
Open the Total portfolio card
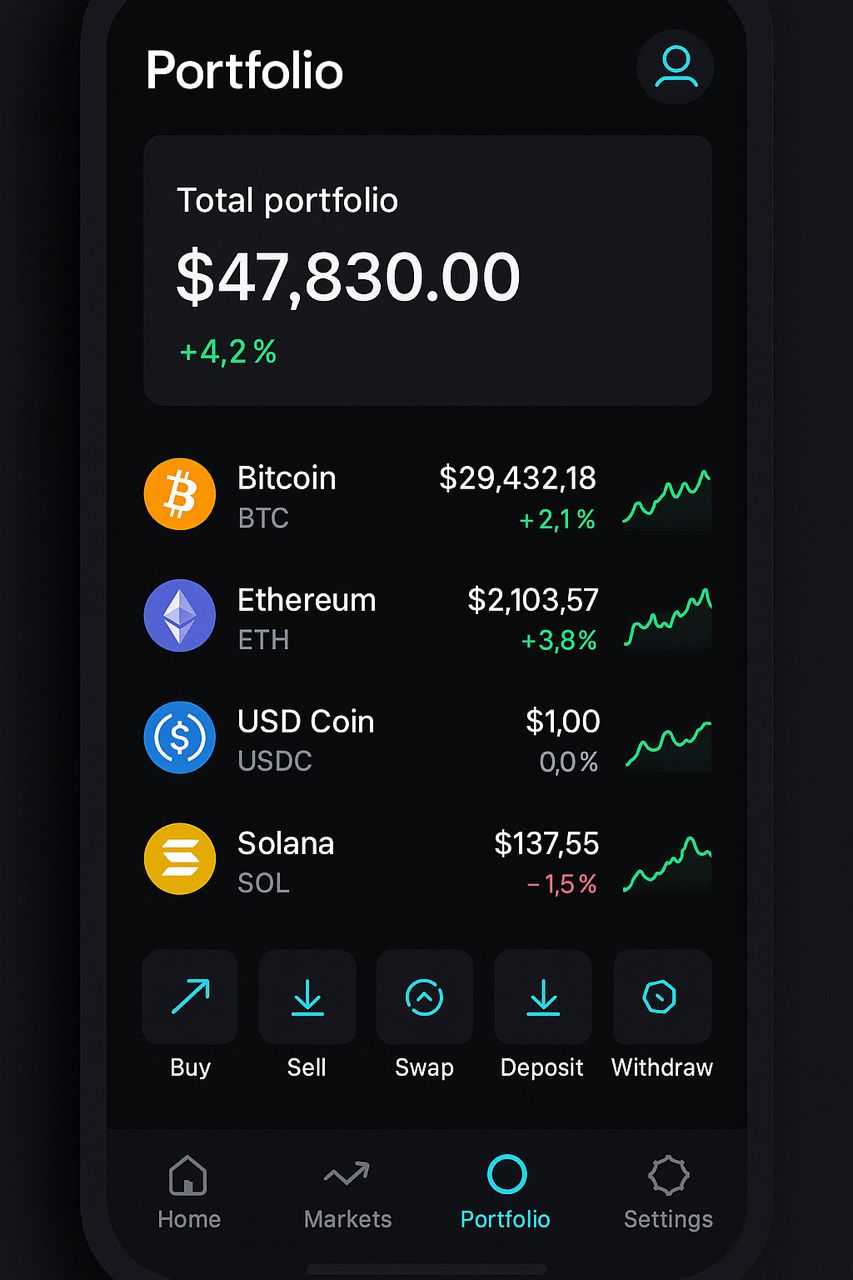click(427, 270)
